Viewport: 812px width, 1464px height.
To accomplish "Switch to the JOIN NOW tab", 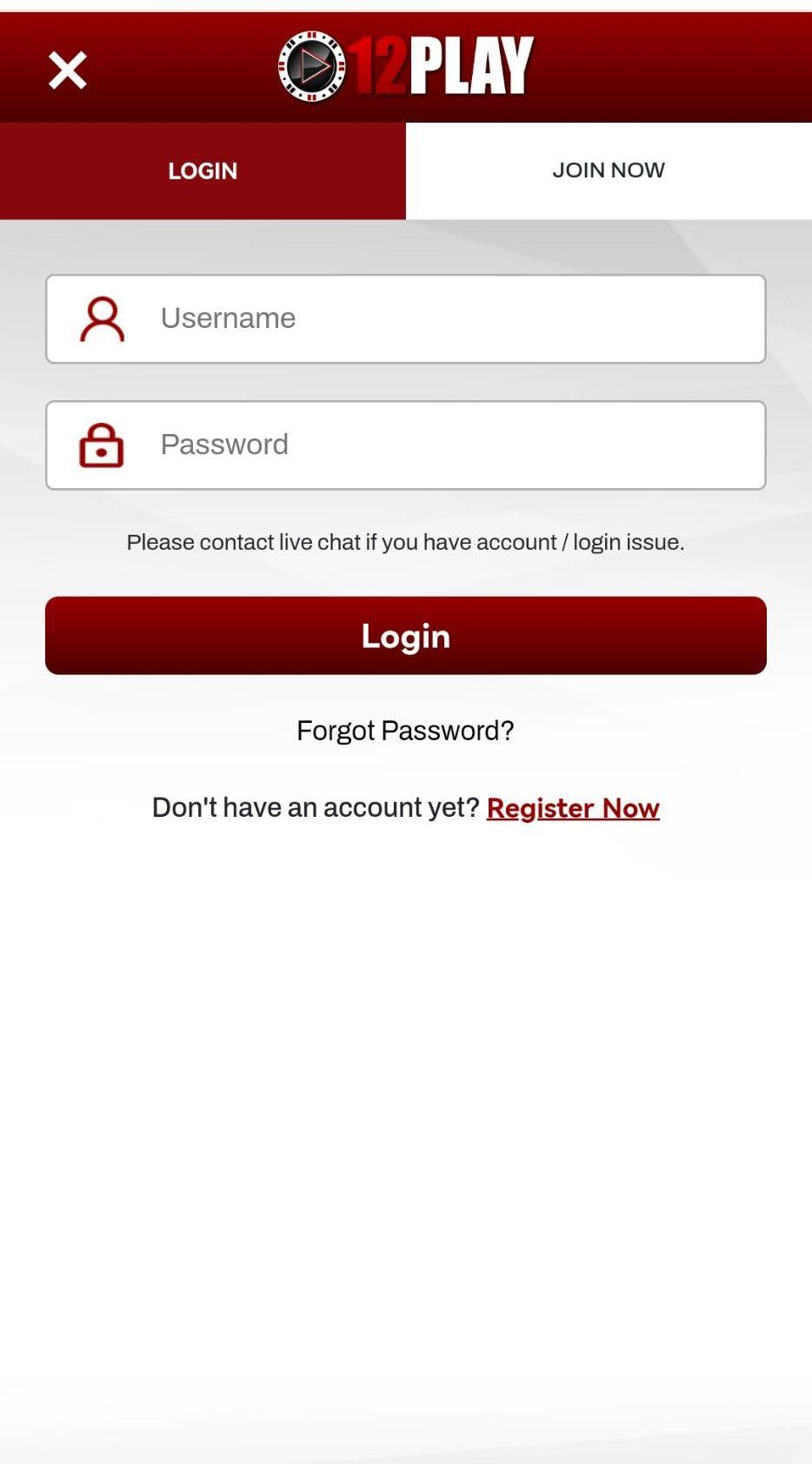I will 609,170.
